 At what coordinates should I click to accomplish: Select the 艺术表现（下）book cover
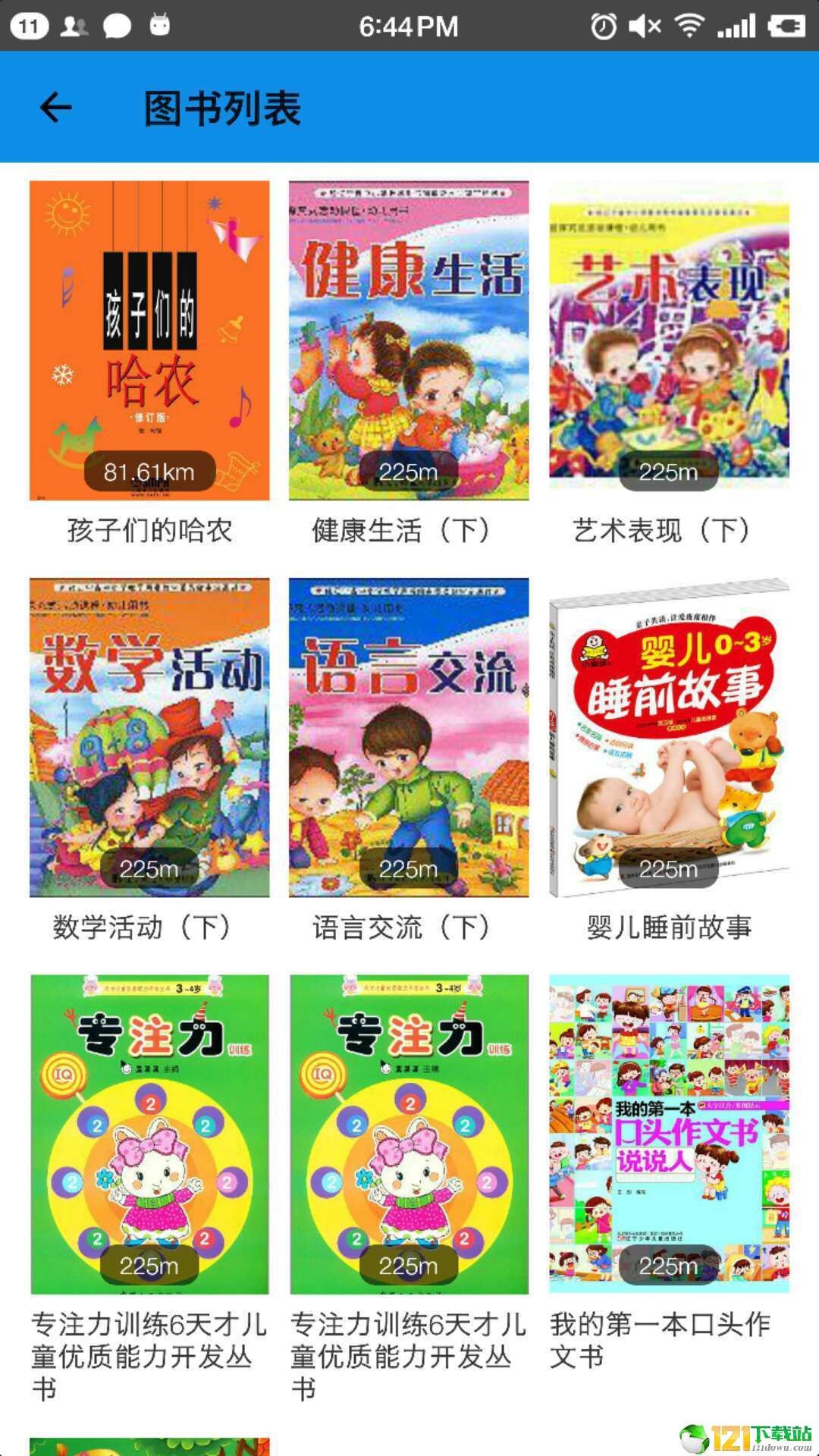coord(669,340)
